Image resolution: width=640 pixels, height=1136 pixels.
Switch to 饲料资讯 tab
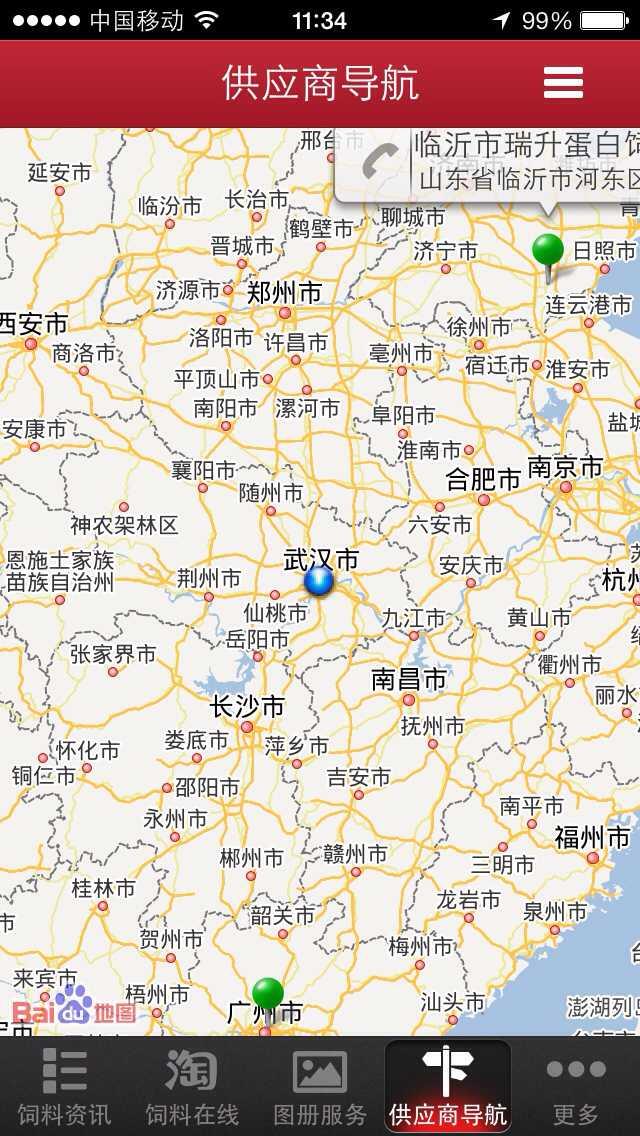coord(64,1088)
